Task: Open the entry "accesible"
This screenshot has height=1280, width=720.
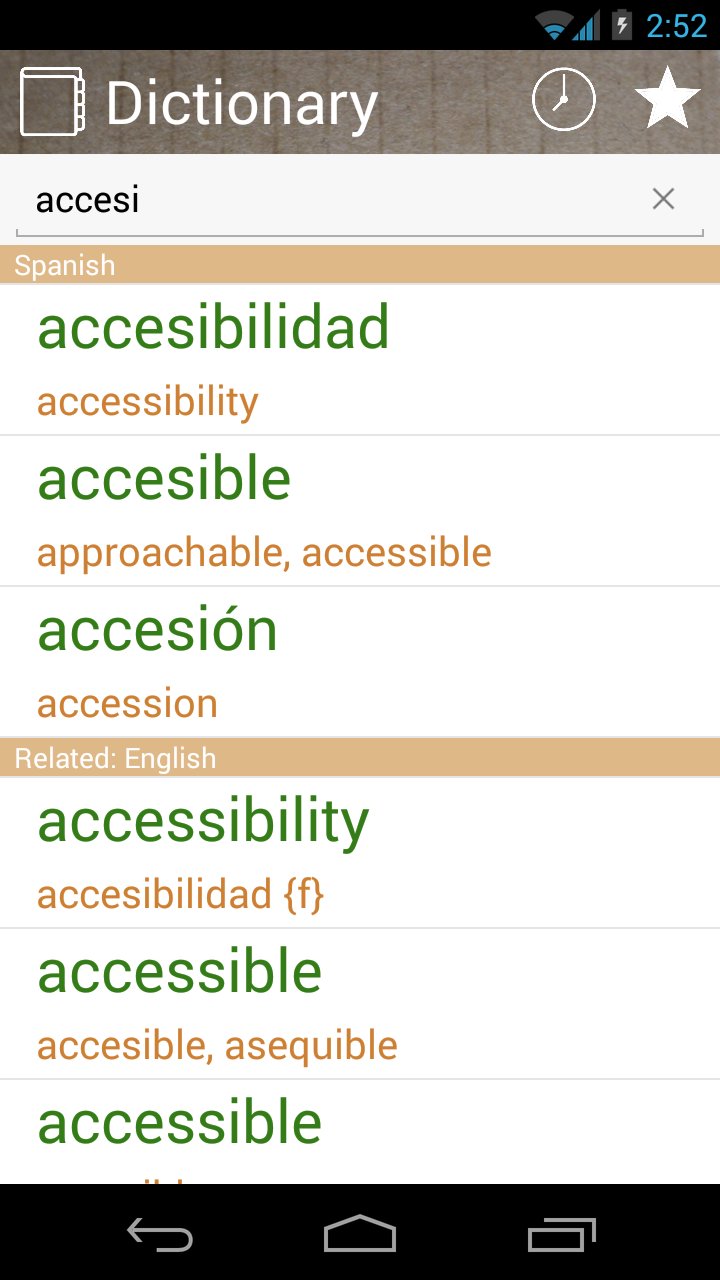Action: click(360, 511)
